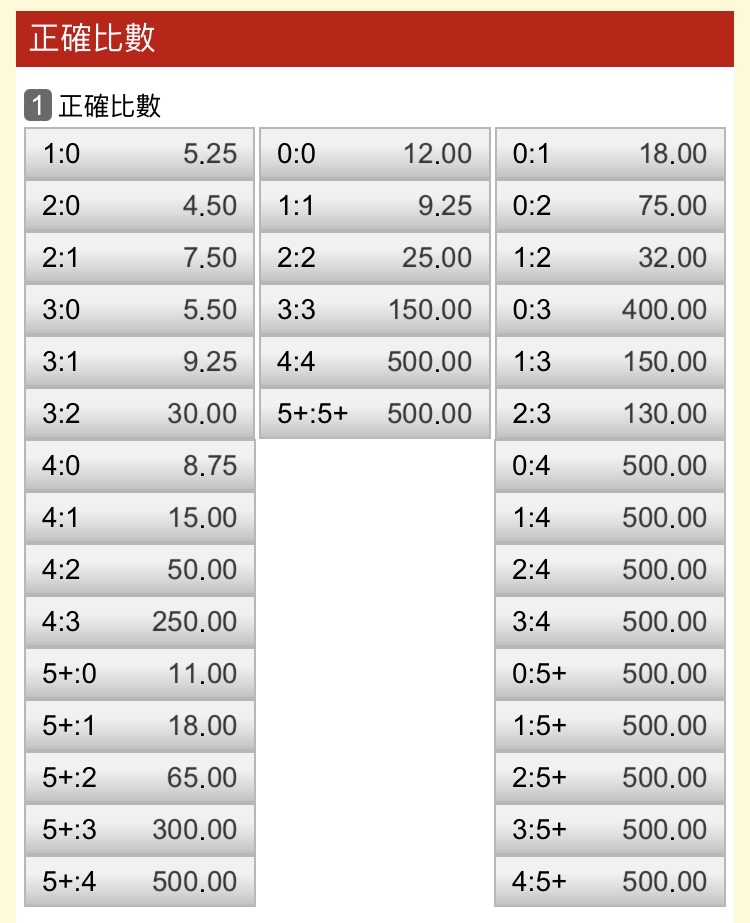Bet on 4:0 at 8.75

[x=139, y=466]
